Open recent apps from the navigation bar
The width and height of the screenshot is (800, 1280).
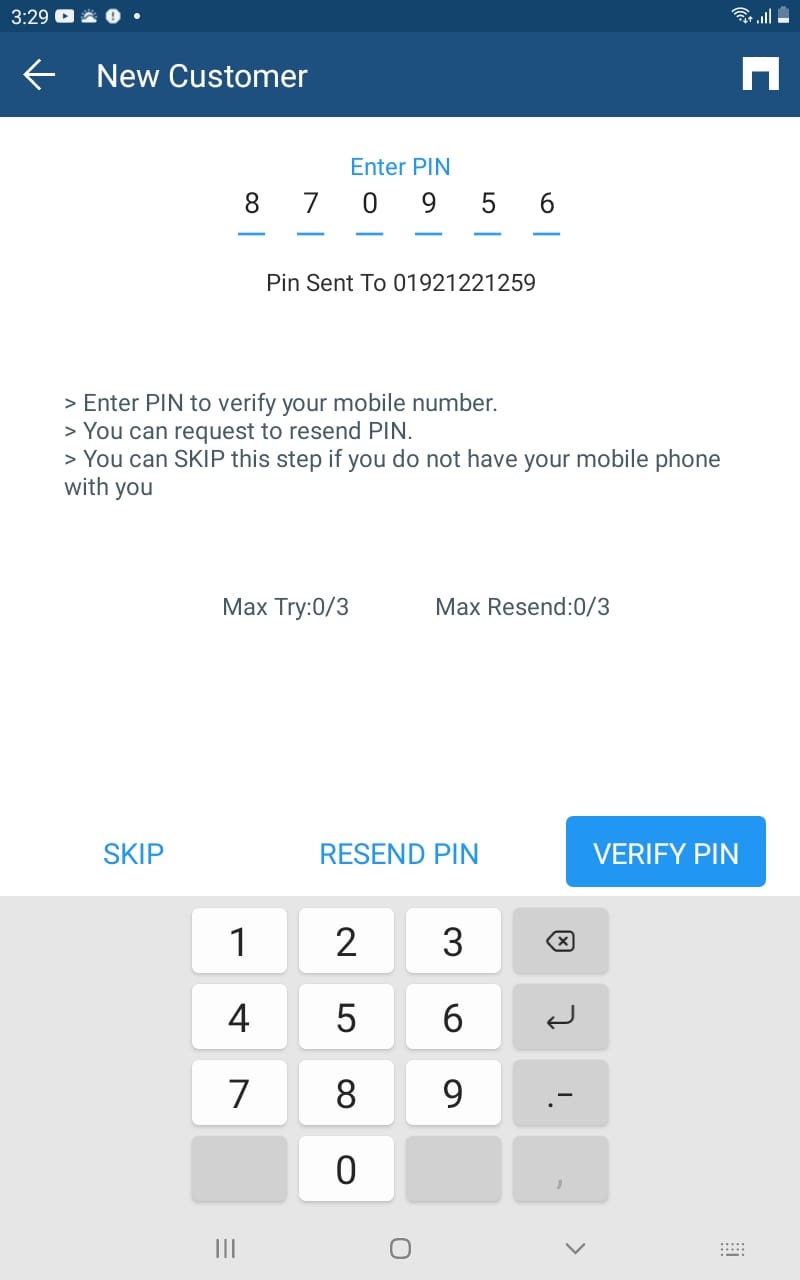(226, 1248)
